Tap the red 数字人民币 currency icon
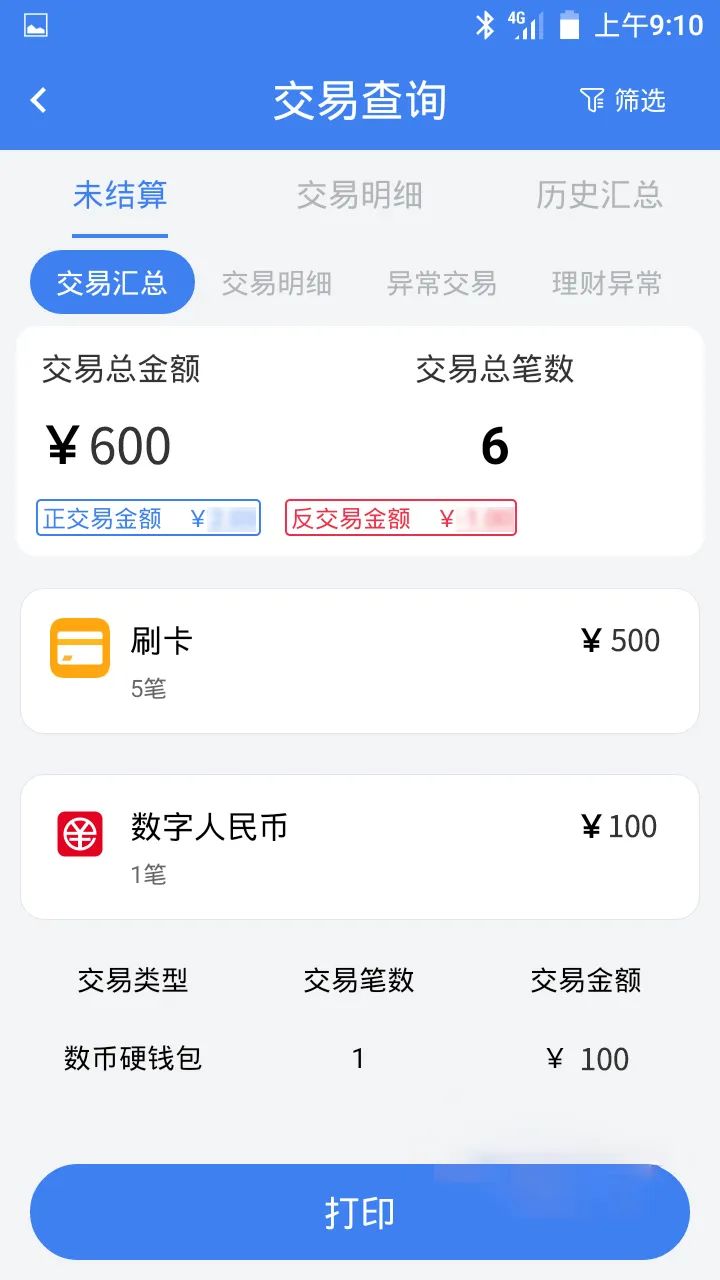This screenshot has height=1280, width=720. 79,835
